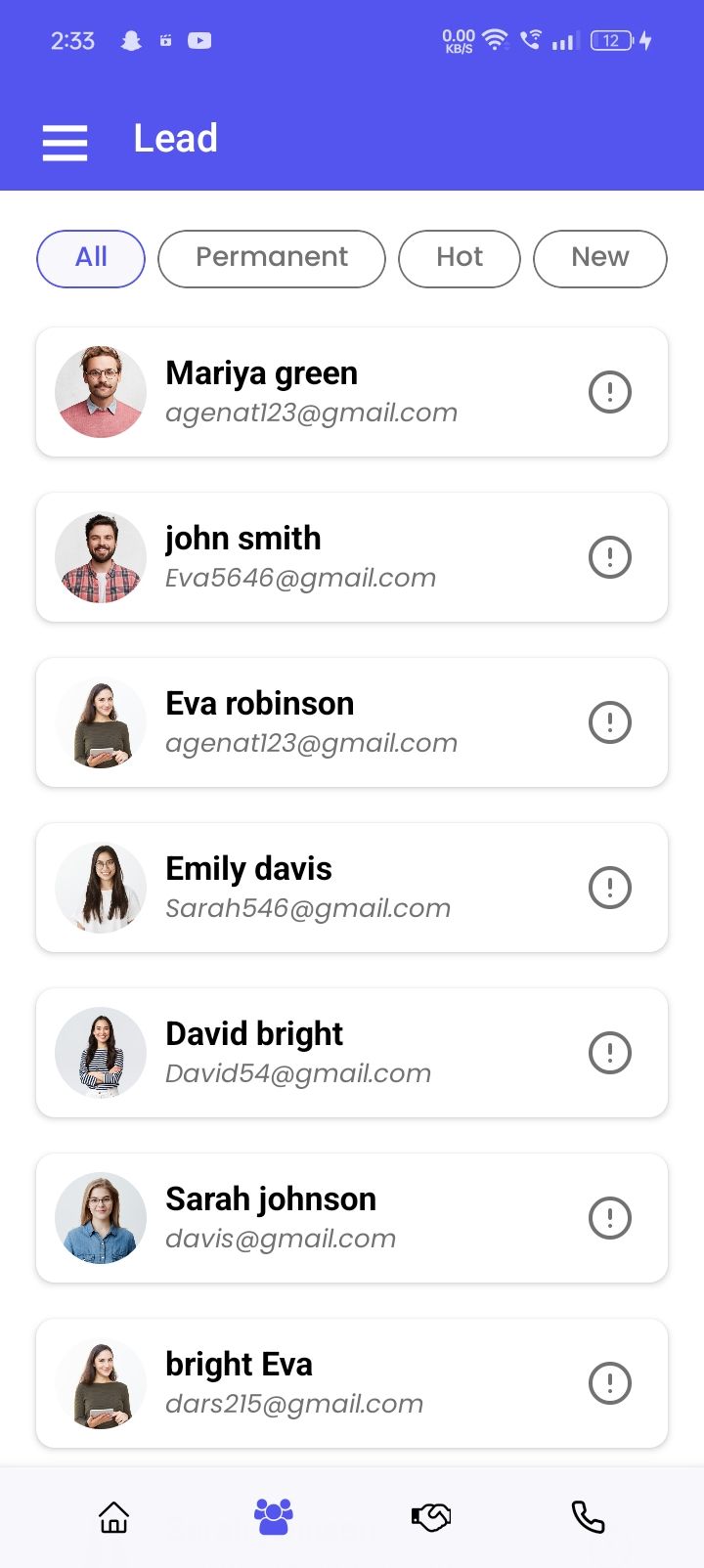Open the leads group tab
The width and height of the screenshot is (704, 1568).
coord(274,1517)
